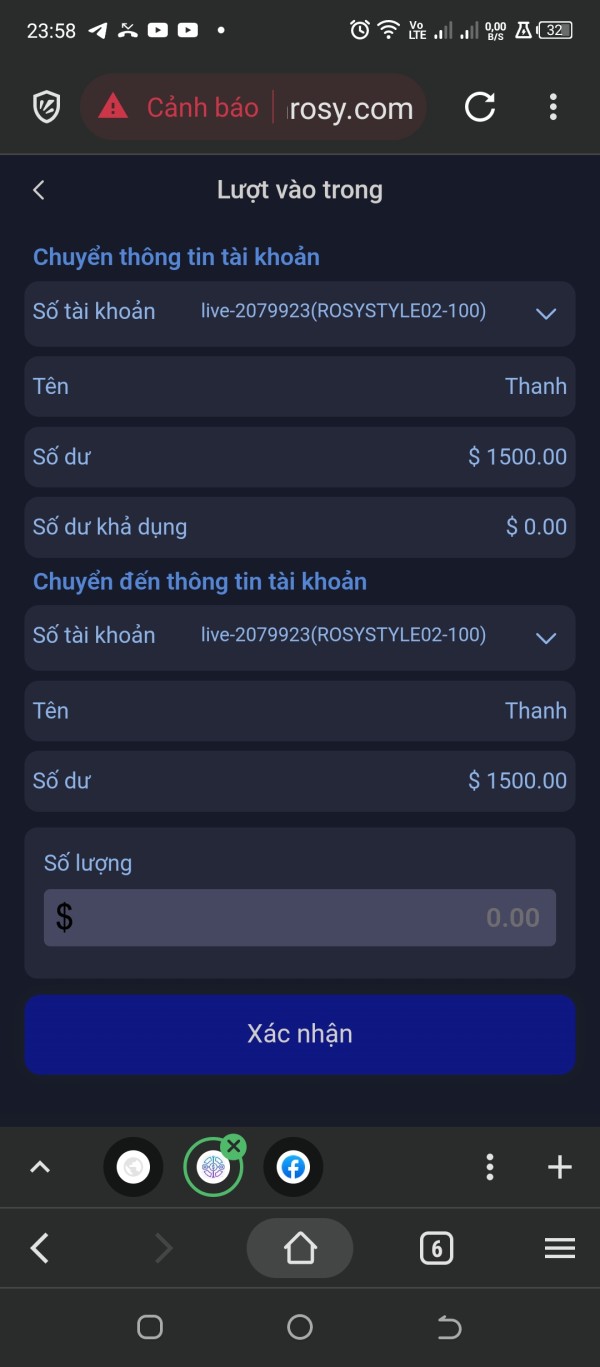Tap the address bar showing rosy.com warning
The height and width of the screenshot is (1367, 600).
point(254,107)
